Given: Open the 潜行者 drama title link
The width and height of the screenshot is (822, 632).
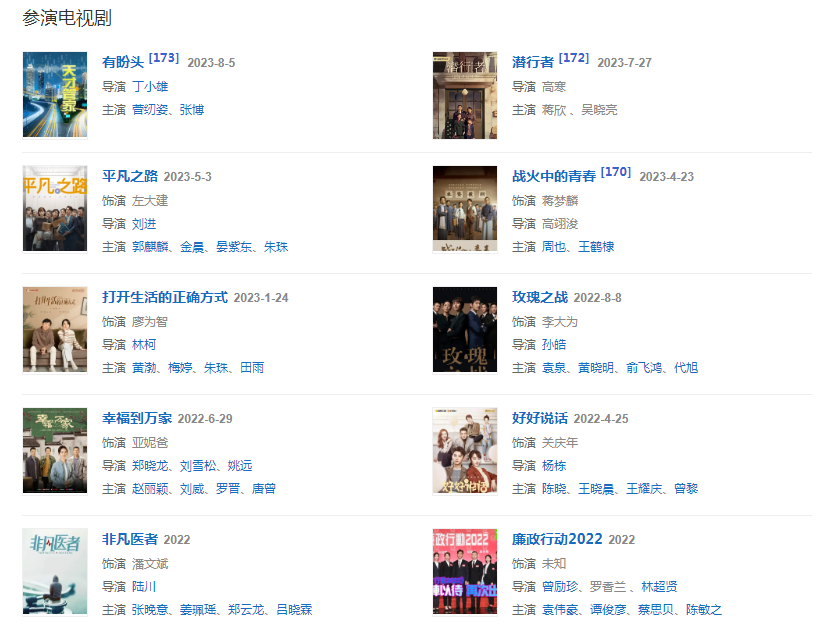Looking at the screenshot, I should point(533,62).
